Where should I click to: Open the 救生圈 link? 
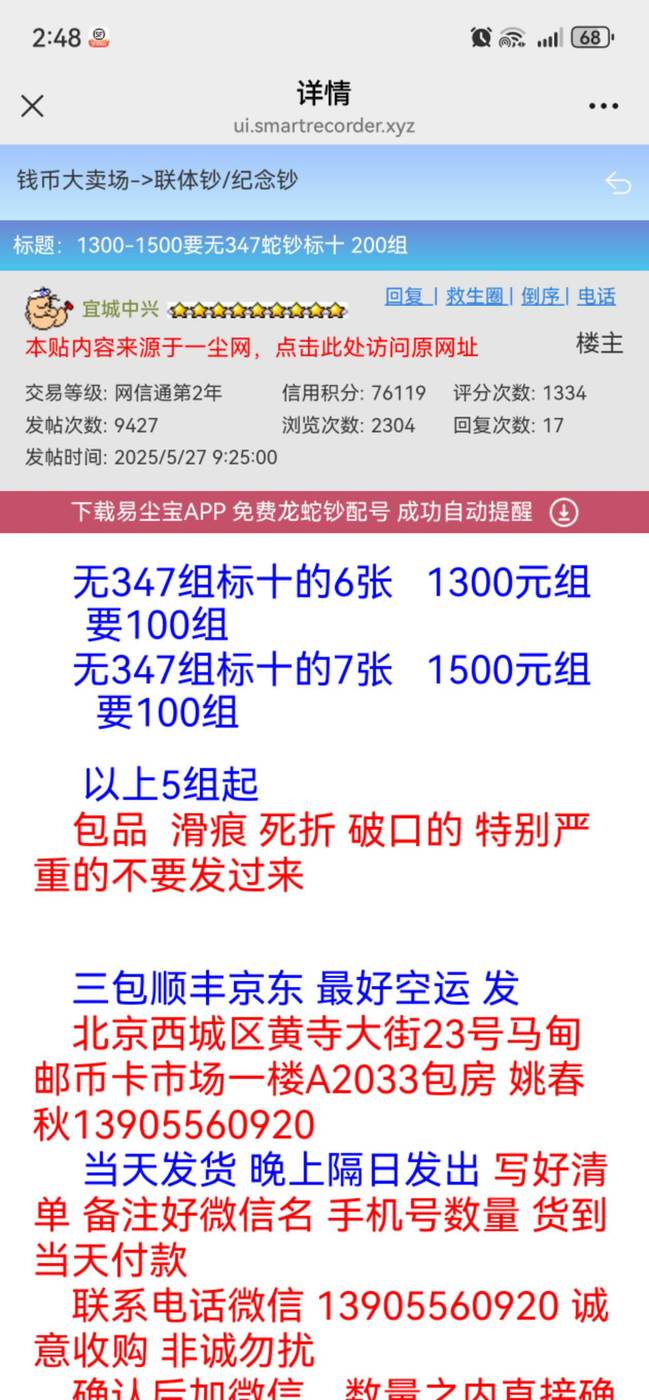[x=475, y=296]
